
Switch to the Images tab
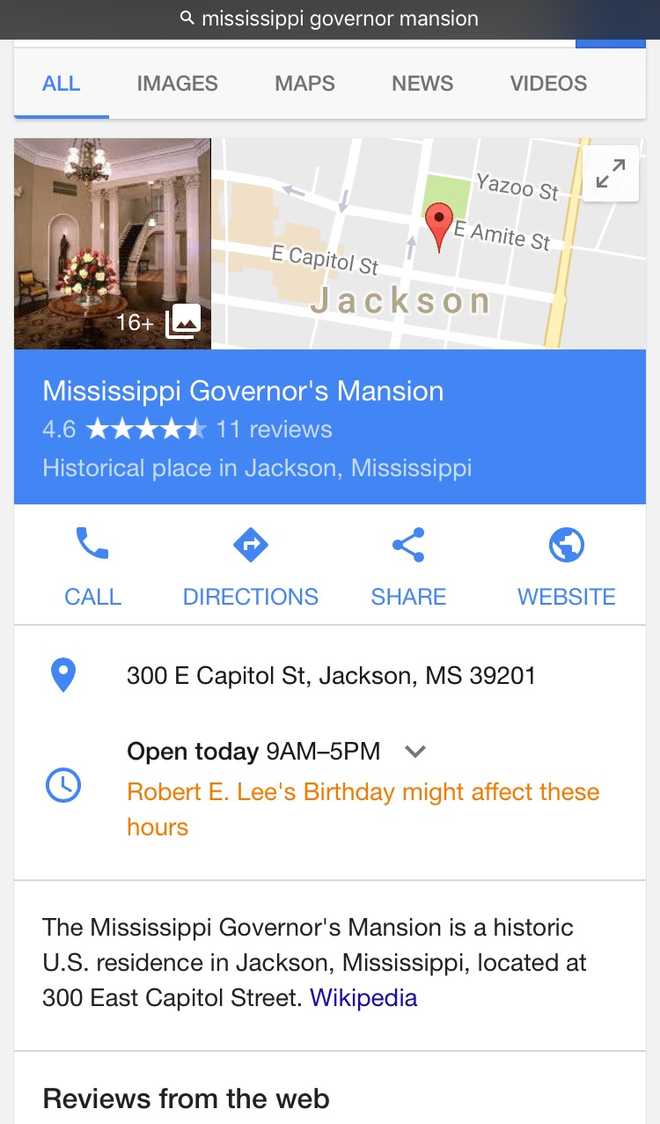click(x=177, y=84)
